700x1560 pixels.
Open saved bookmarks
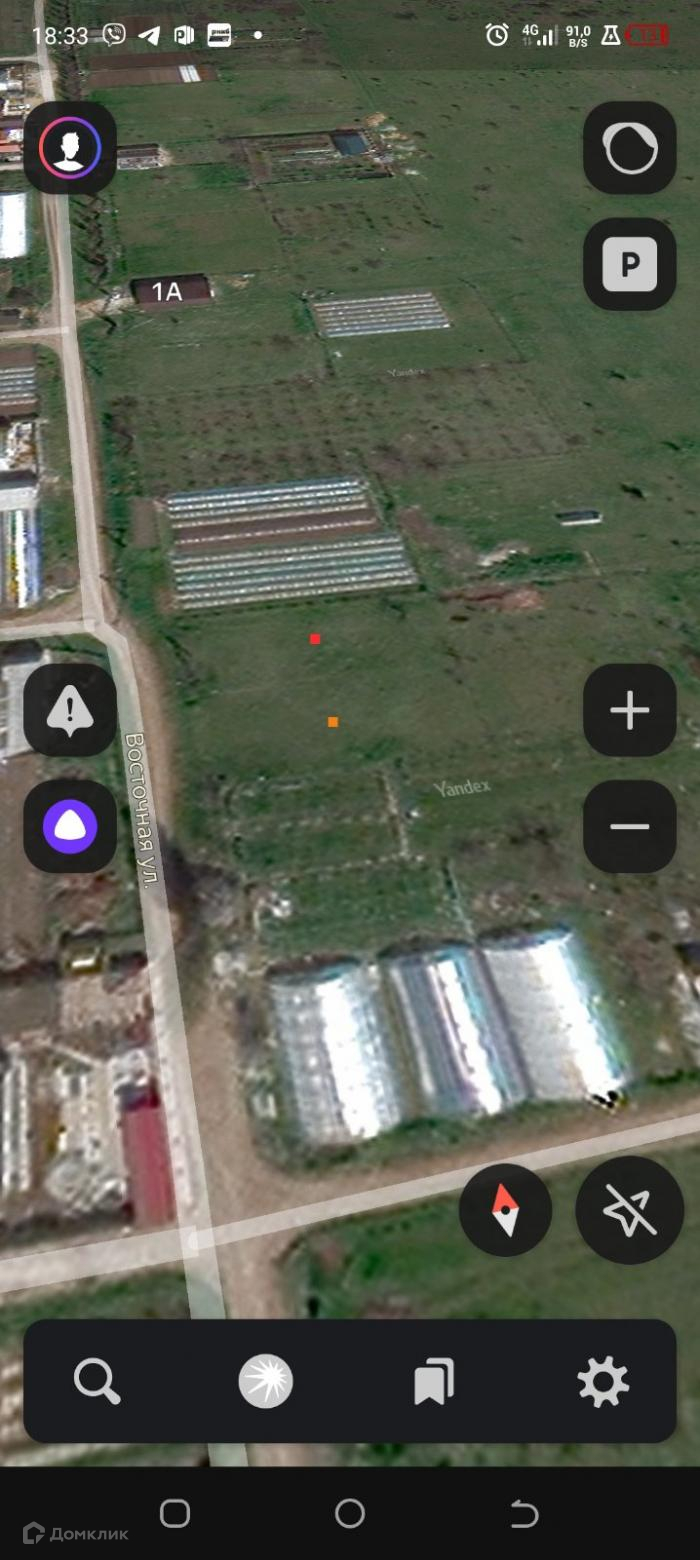click(434, 1382)
